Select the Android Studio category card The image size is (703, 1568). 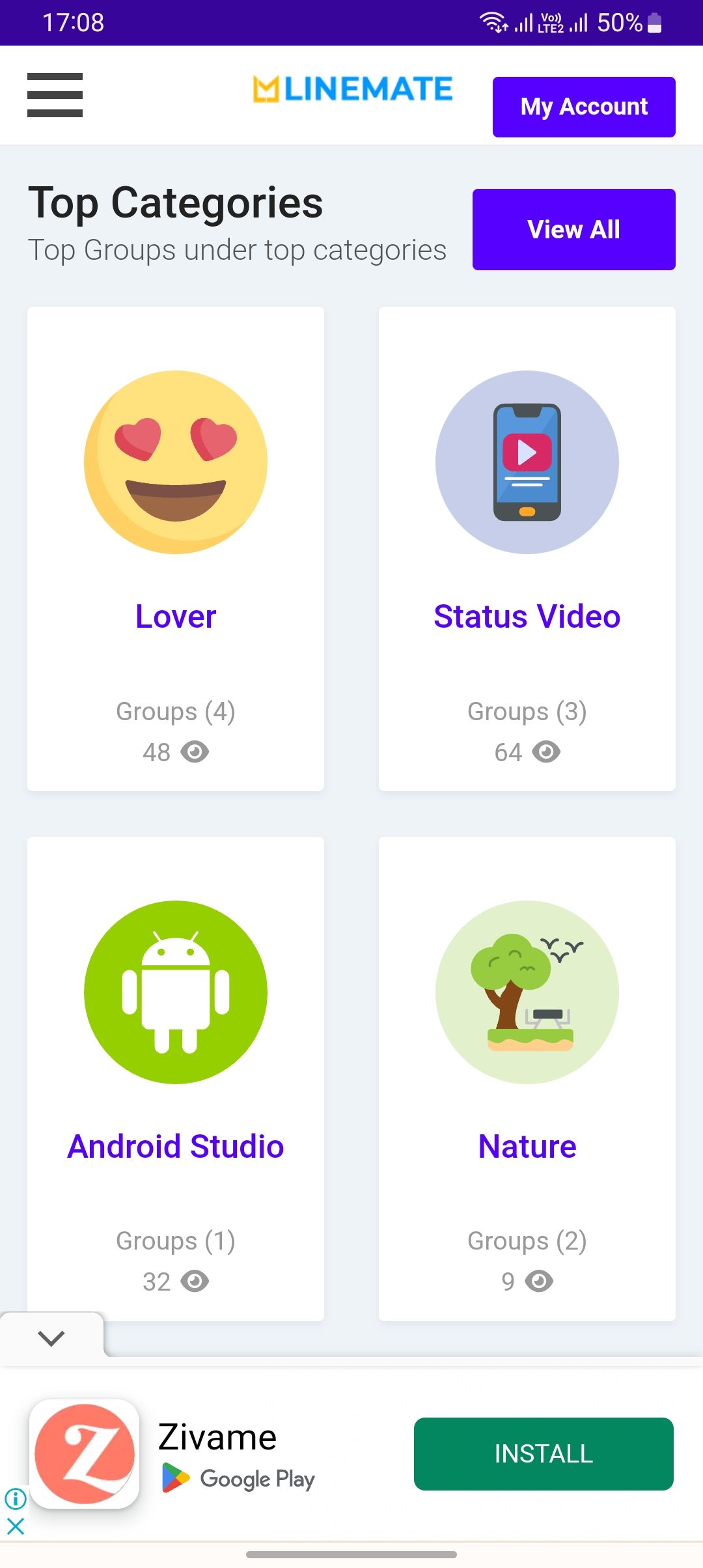pyautogui.click(x=176, y=1078)
